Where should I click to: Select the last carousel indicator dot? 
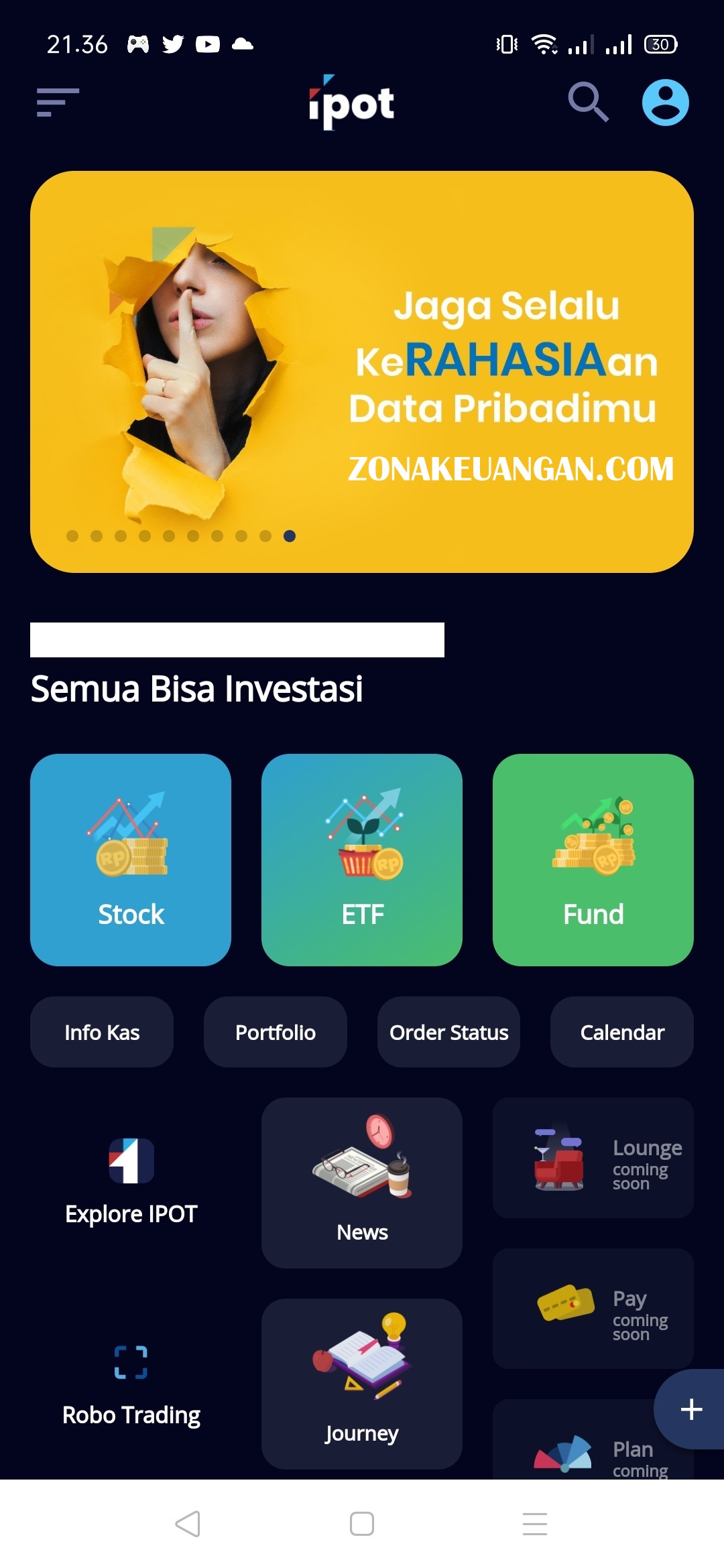tap(289, 536)
